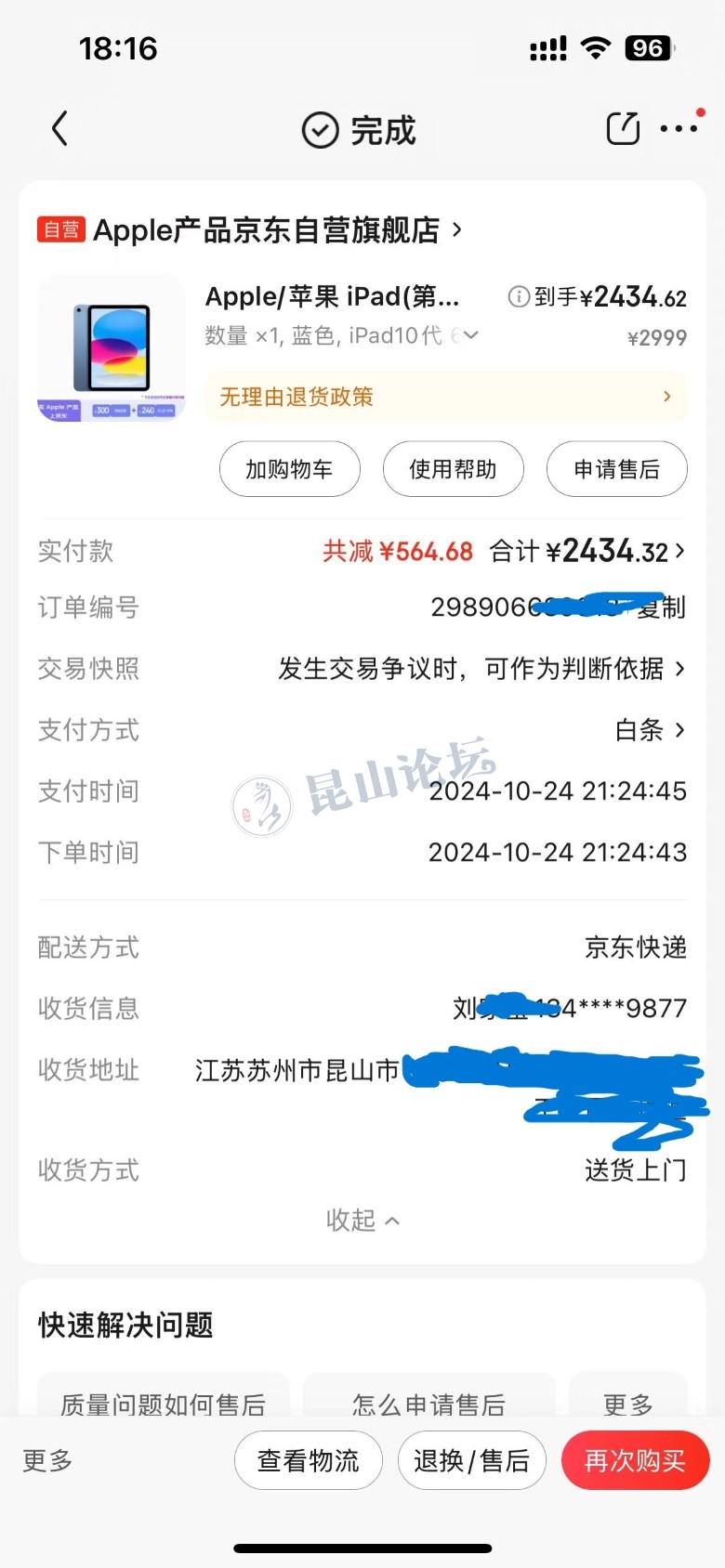Tap 使用帮助 button

pos(453,469)
